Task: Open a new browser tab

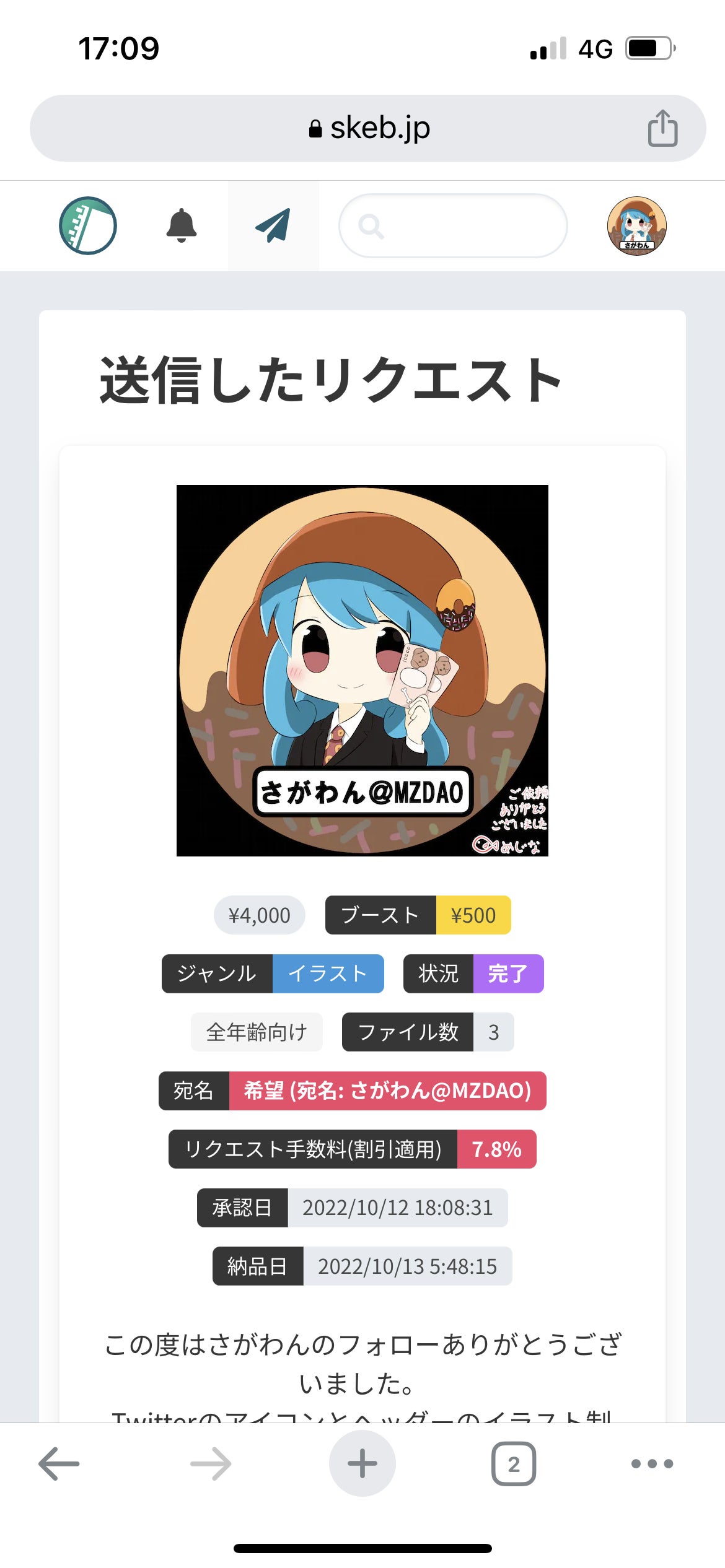Action: [x=362, y=1463]
